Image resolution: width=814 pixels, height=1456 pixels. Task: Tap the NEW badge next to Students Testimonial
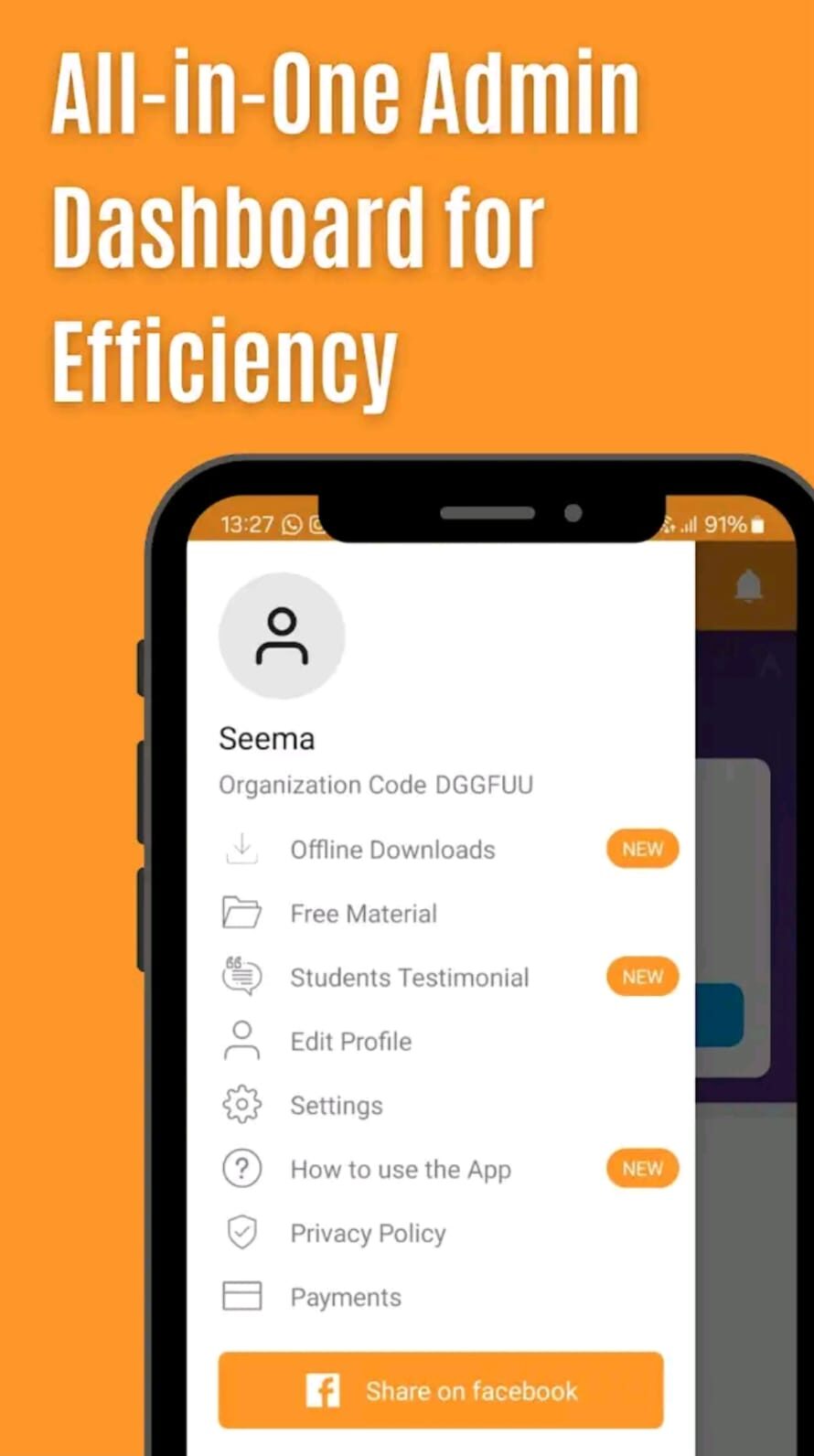[642, 977]
